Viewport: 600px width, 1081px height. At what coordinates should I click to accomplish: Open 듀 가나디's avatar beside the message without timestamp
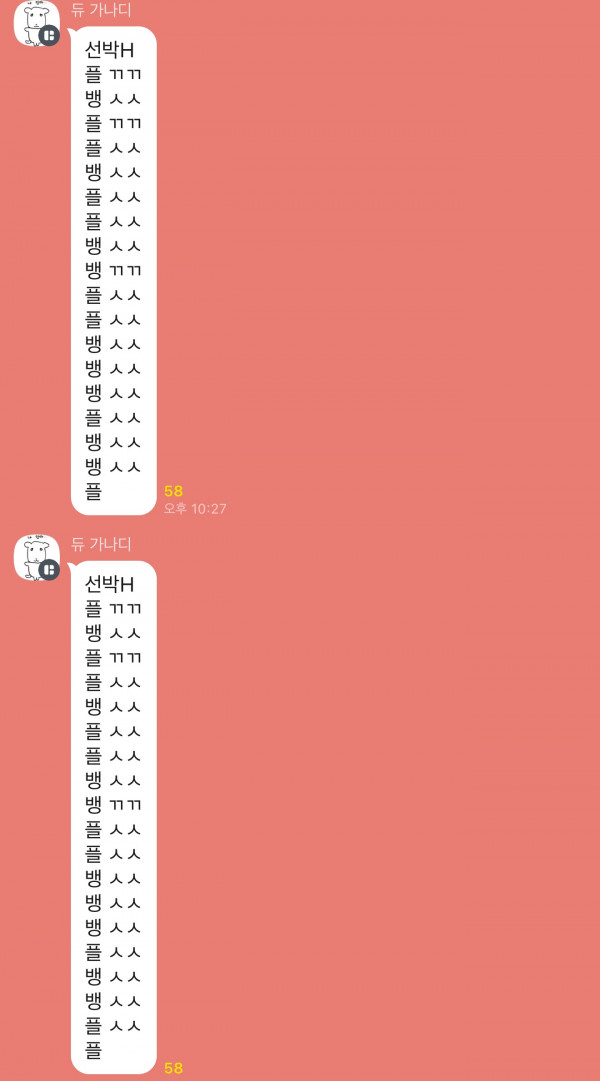tap(37, 558)
